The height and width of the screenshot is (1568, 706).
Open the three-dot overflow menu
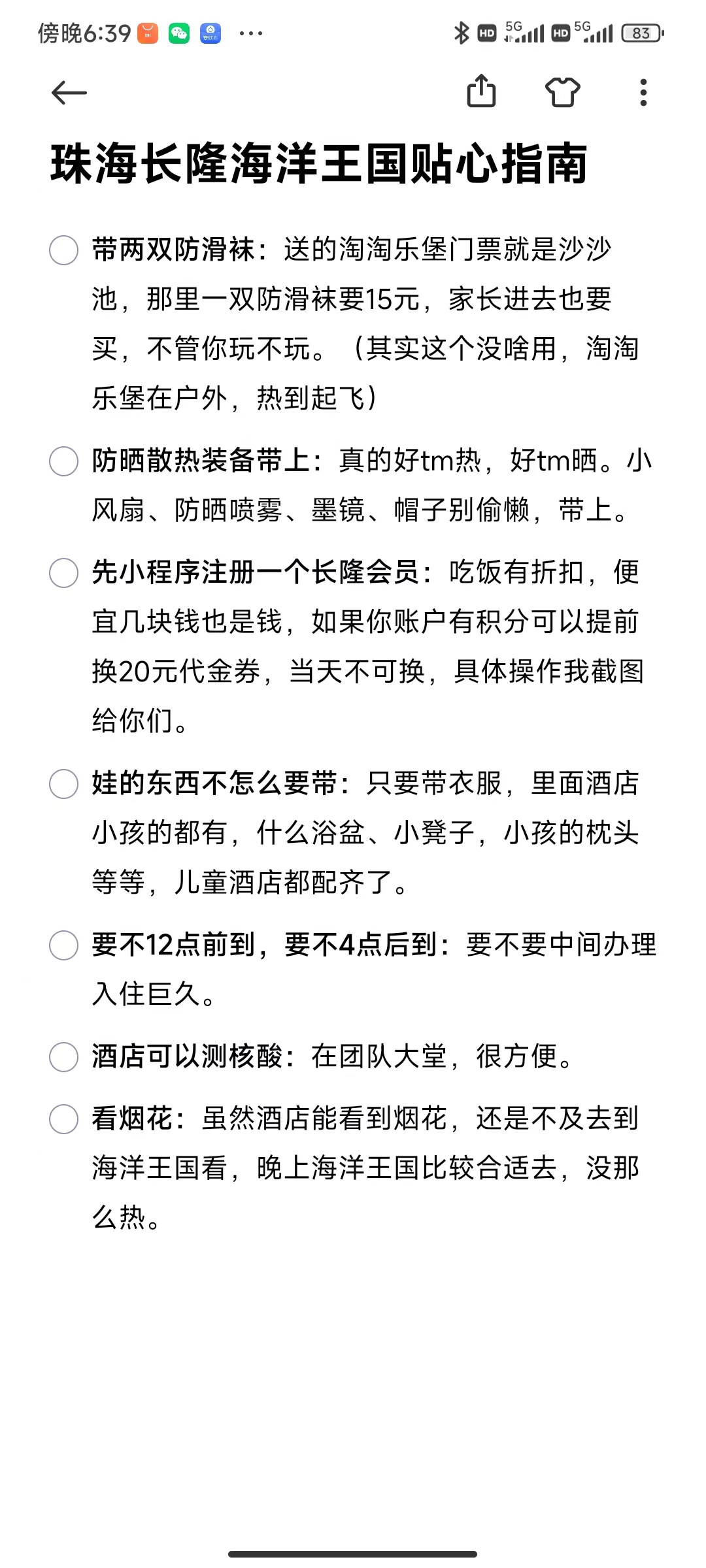click(x=643, y=93)
